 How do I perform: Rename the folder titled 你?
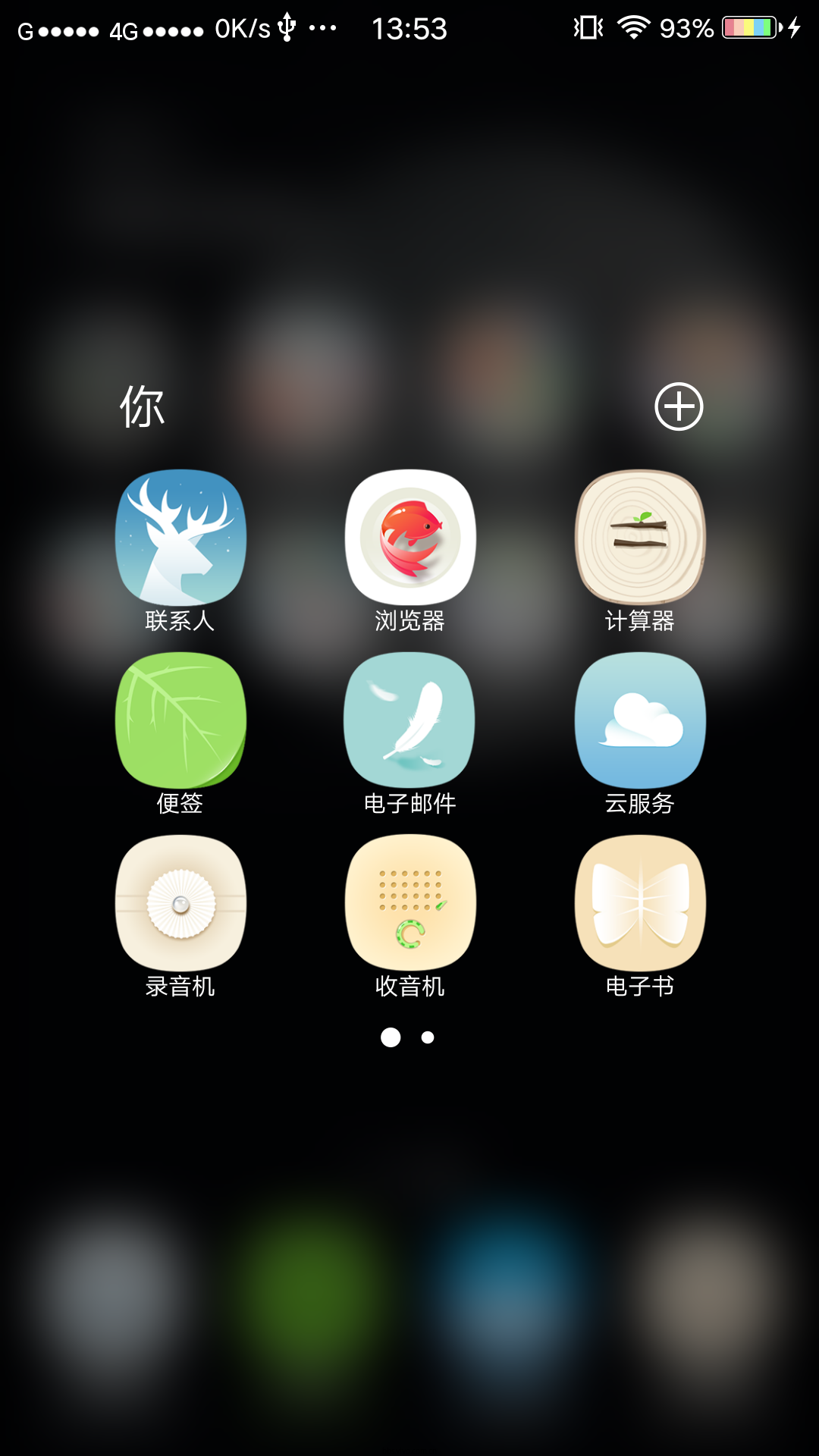[142, 406]
